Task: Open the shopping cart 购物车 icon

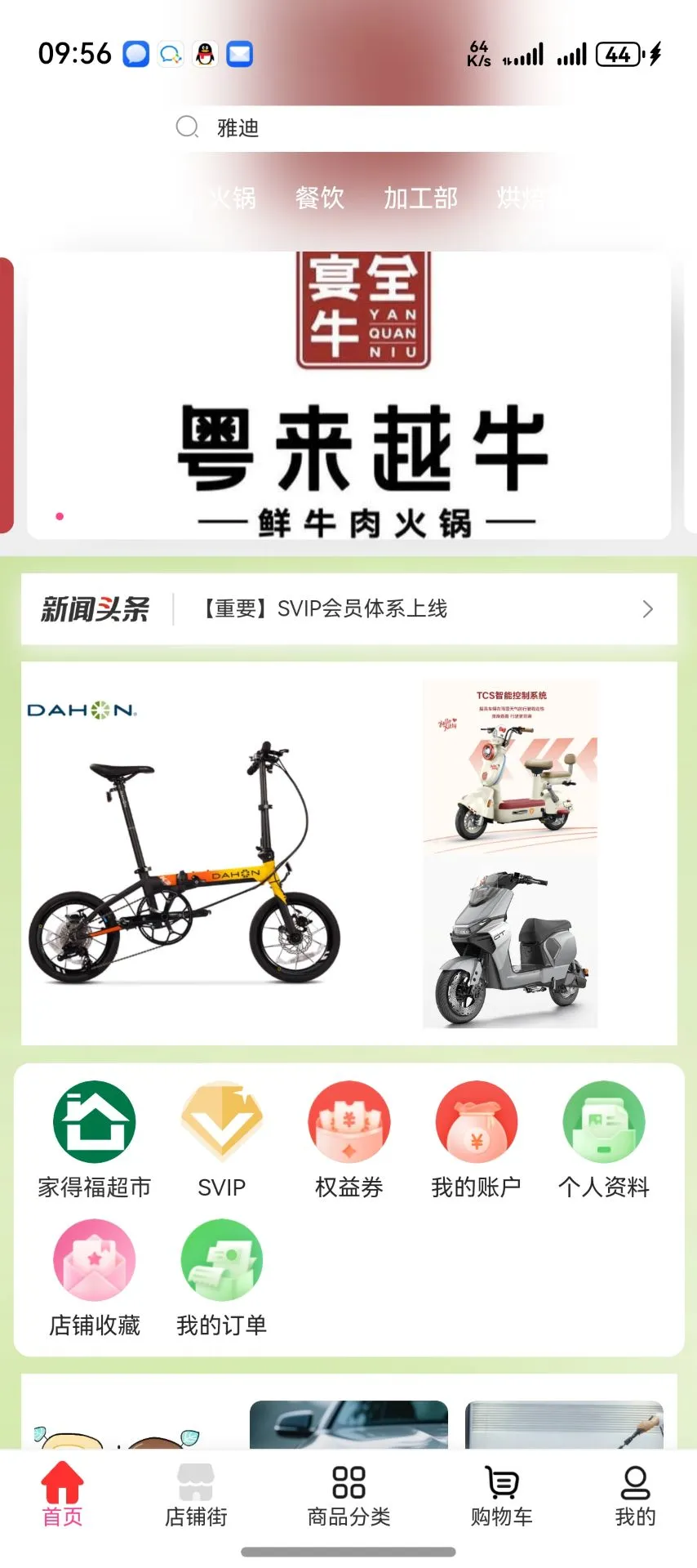Action: pos(500,1486)
